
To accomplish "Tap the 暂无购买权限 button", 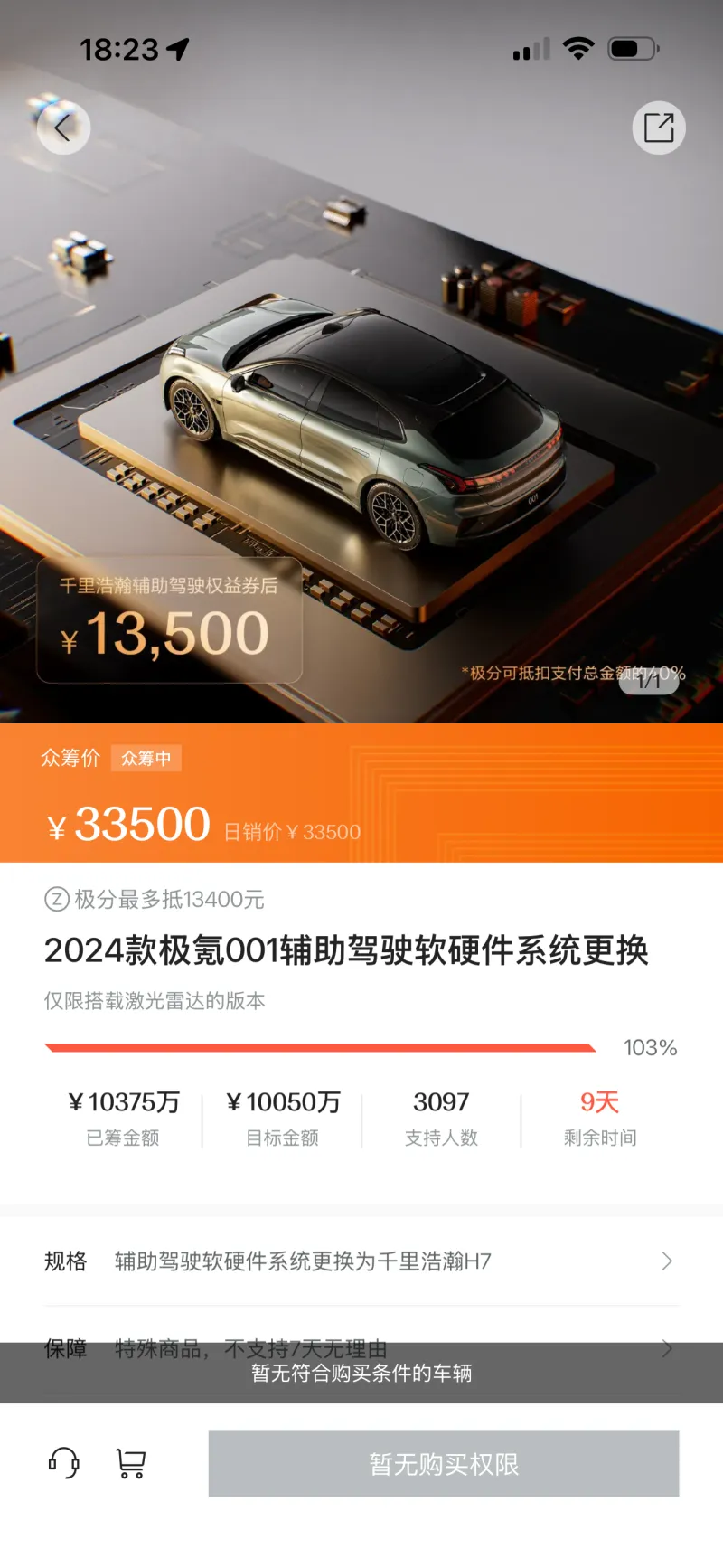I will coord(443,1463).
